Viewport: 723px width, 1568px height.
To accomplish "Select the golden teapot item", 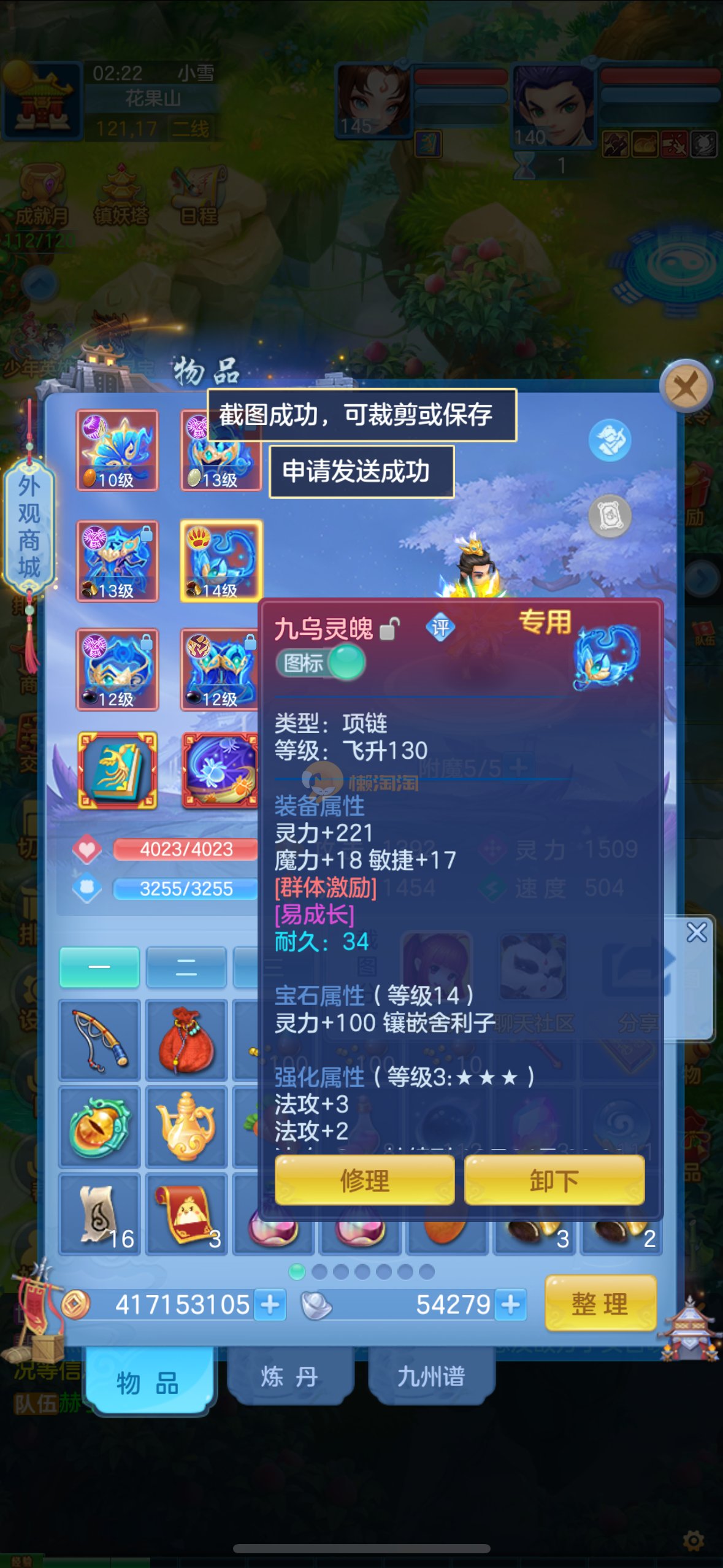I will pos(186,1126).
